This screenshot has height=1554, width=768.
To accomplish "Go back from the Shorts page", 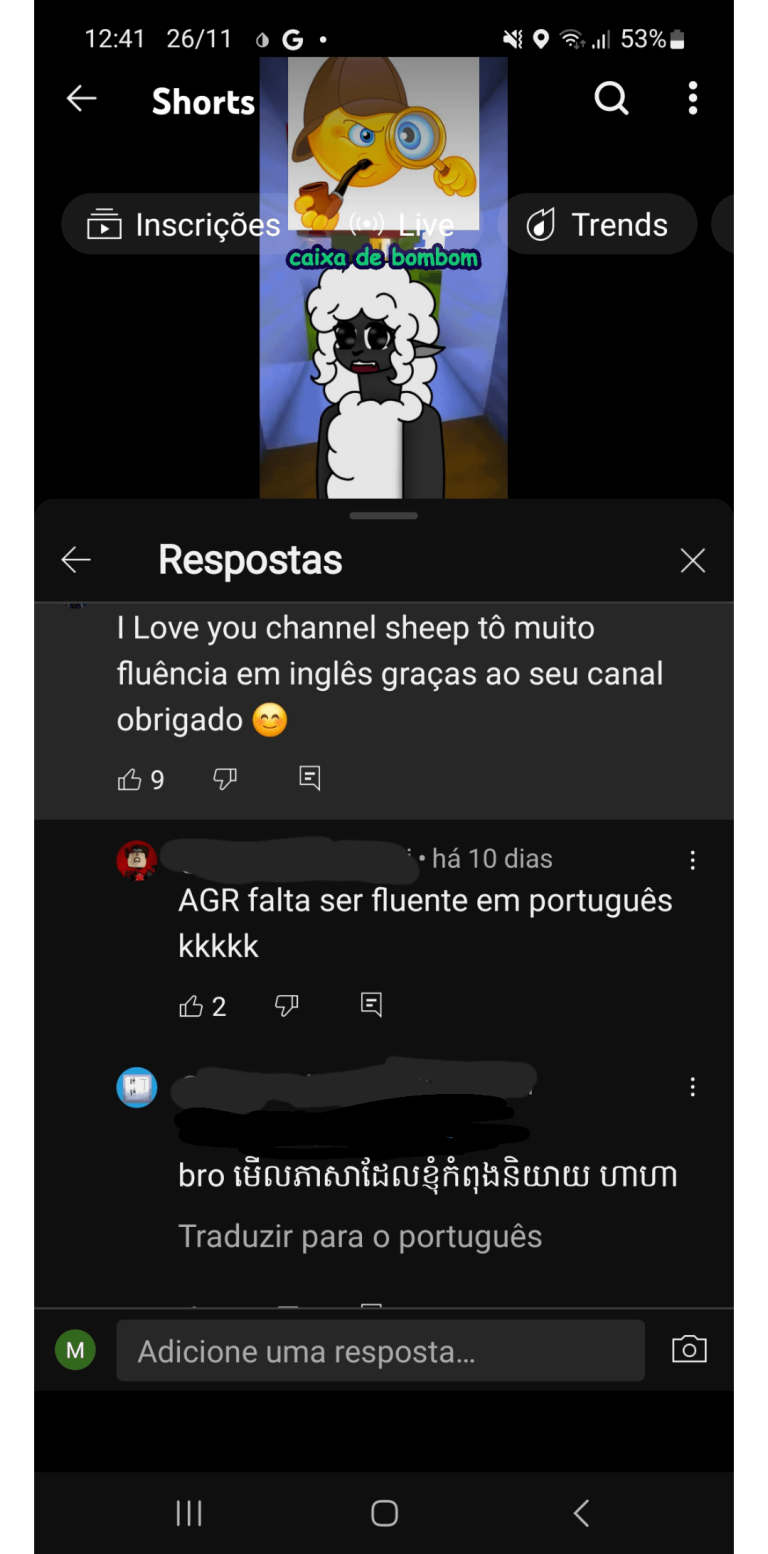I will (x=81, y=98).
